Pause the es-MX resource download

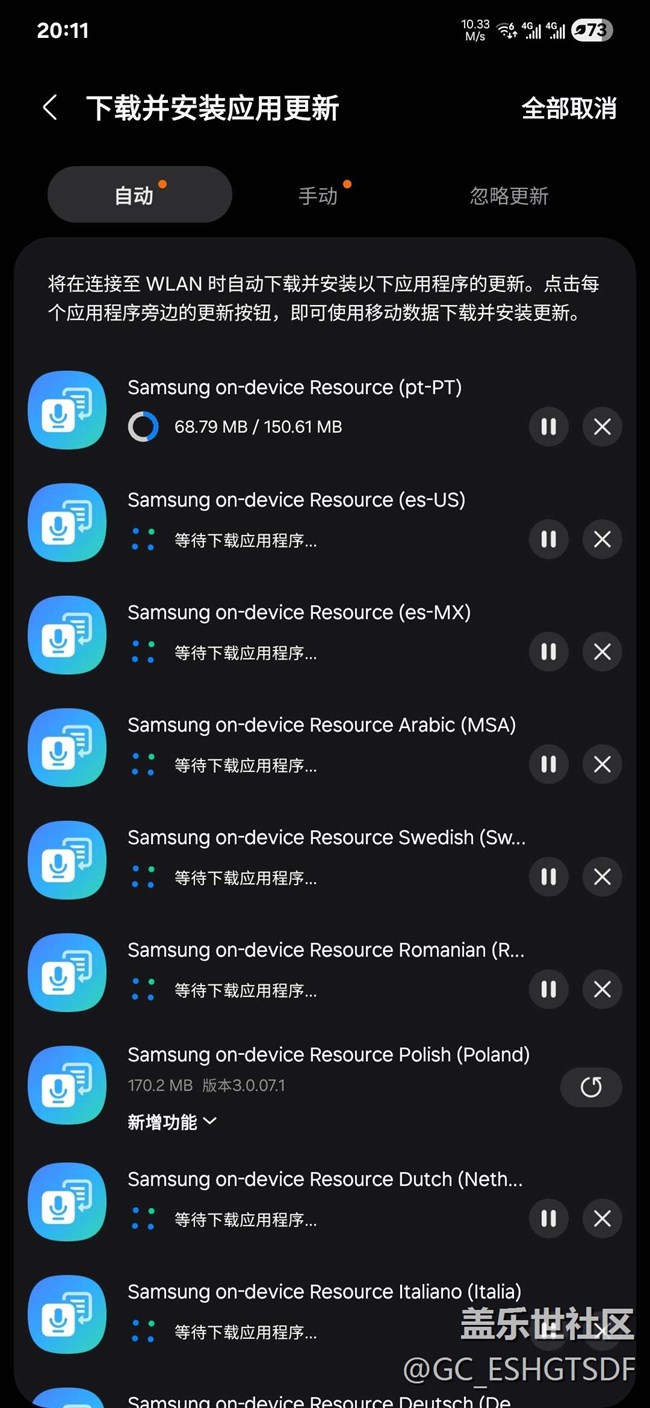[548, 652]
